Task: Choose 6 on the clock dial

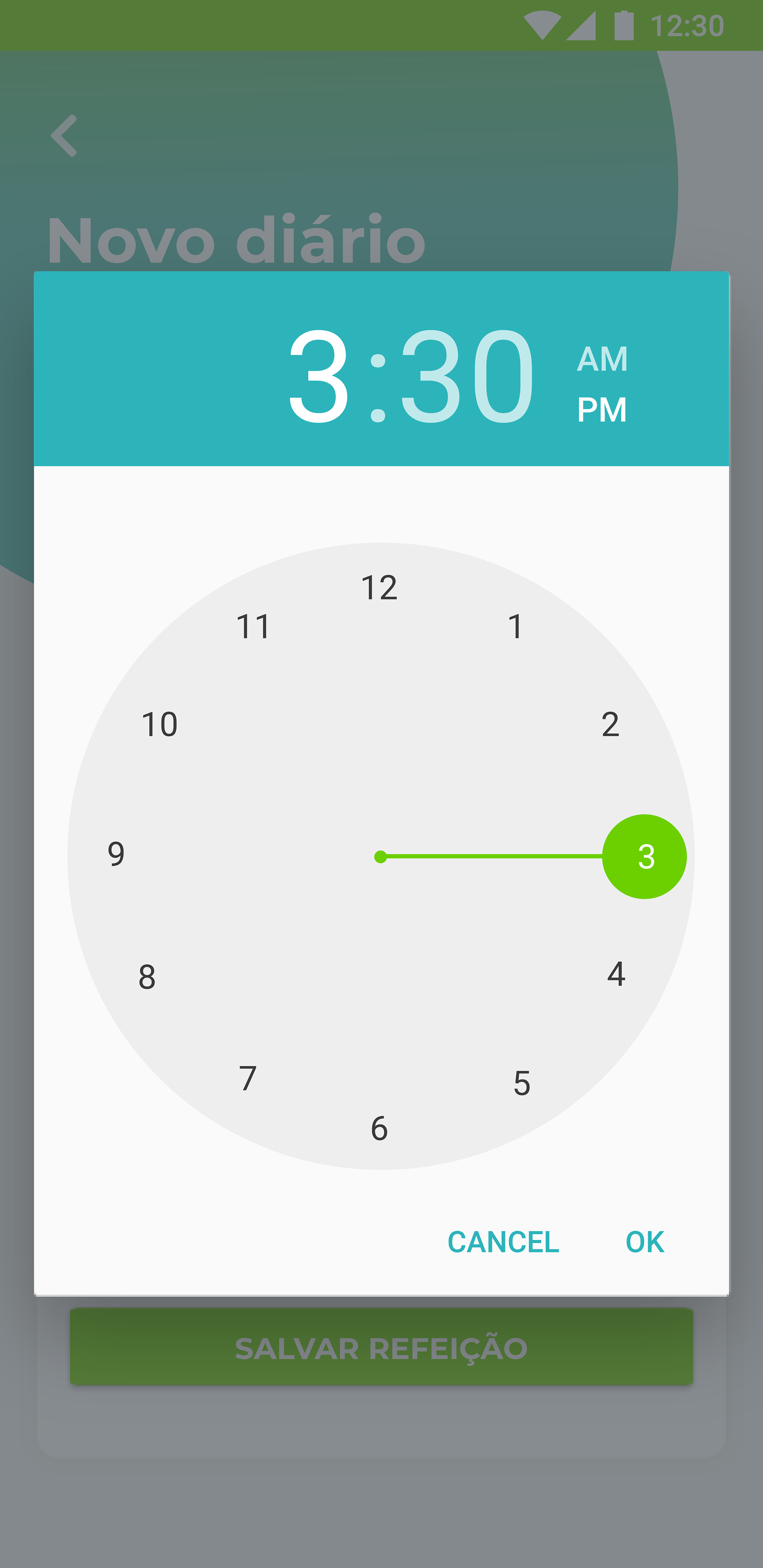Action: [380, 1128]
